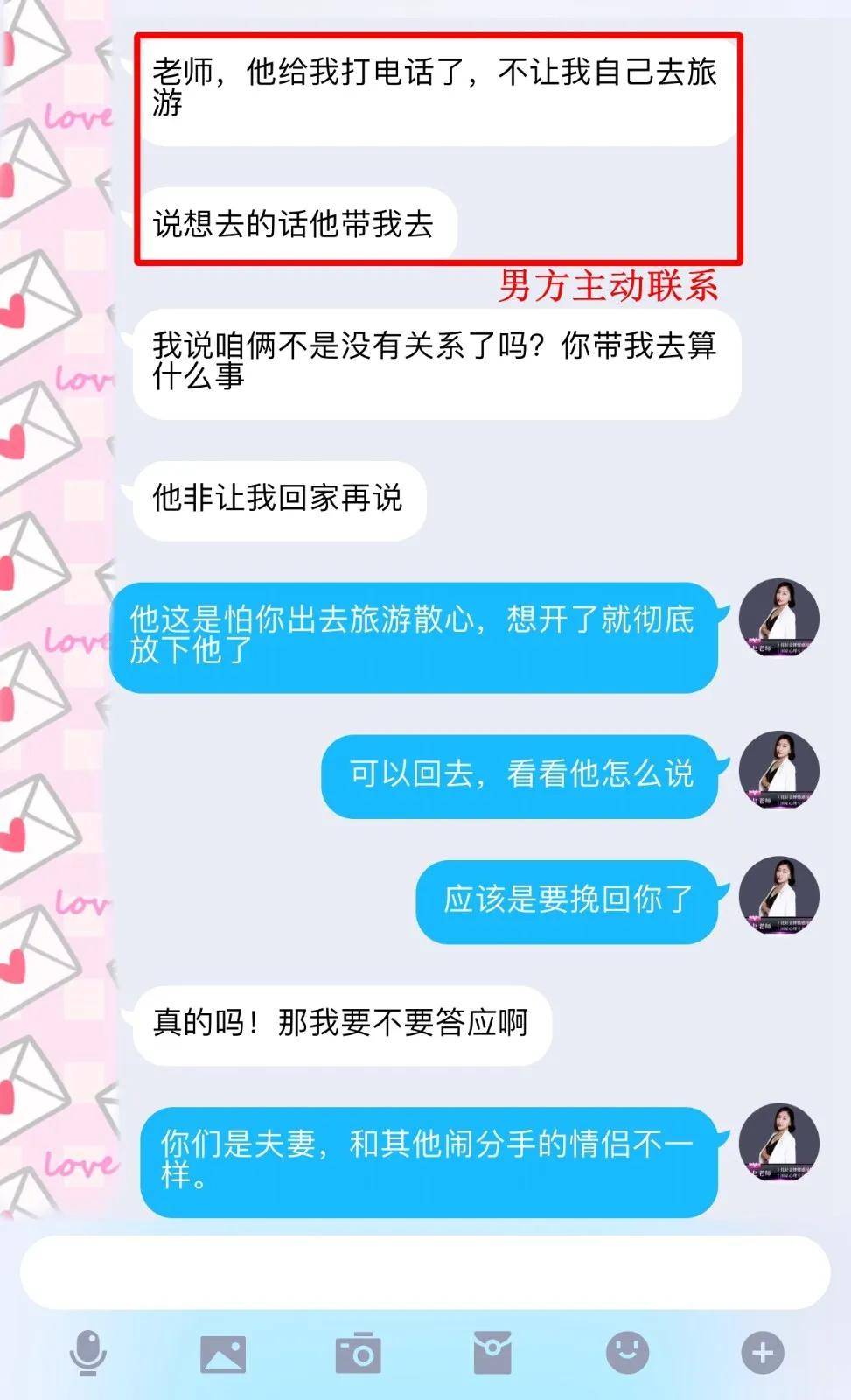Open the camera to take a photo
The height and width of the screenshot is (1400, 851).
point(358,1354)
